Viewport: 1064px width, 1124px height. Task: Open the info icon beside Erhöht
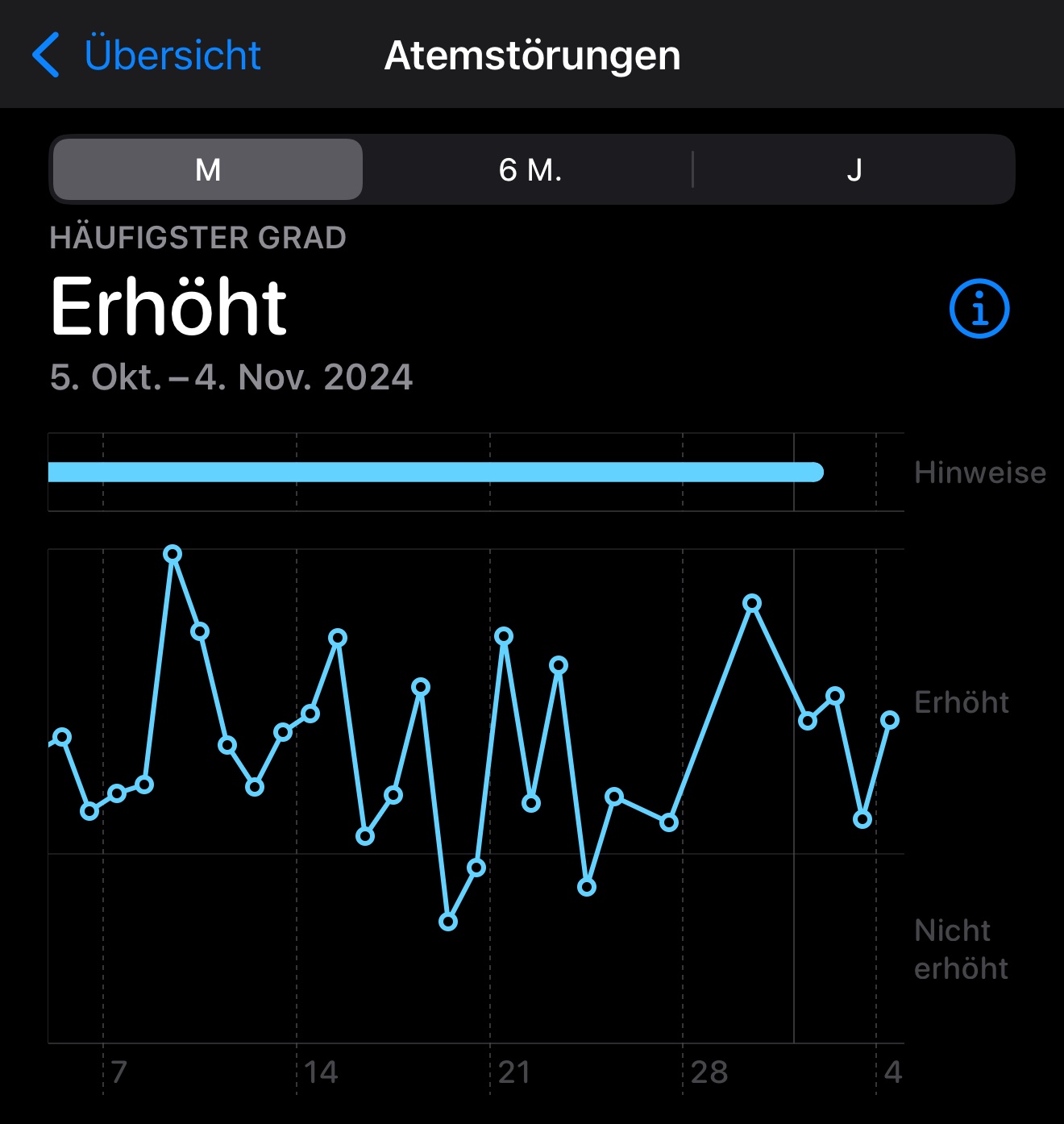pyautogui.click(x=979, y=309)
